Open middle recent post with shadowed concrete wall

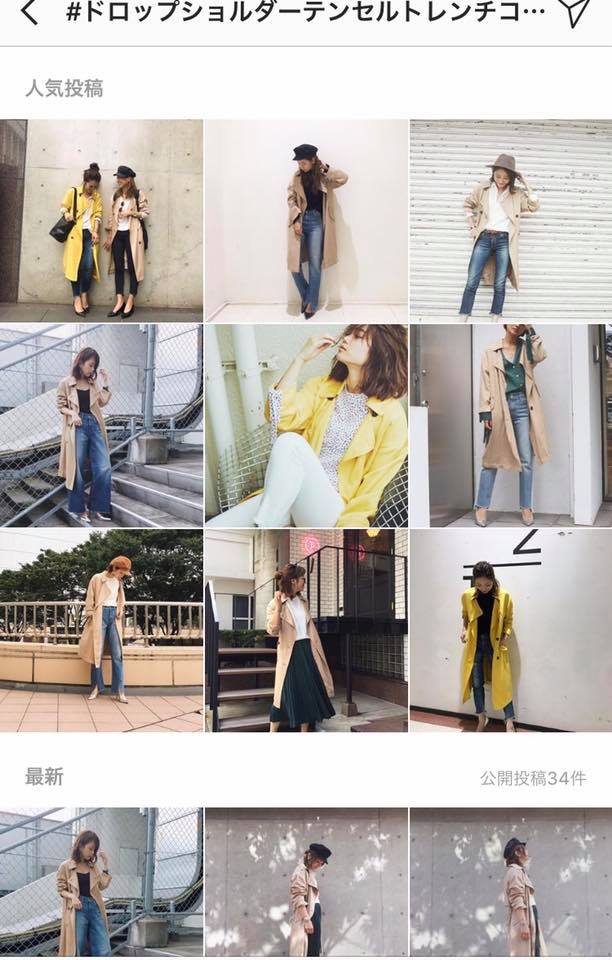(306, 882)
